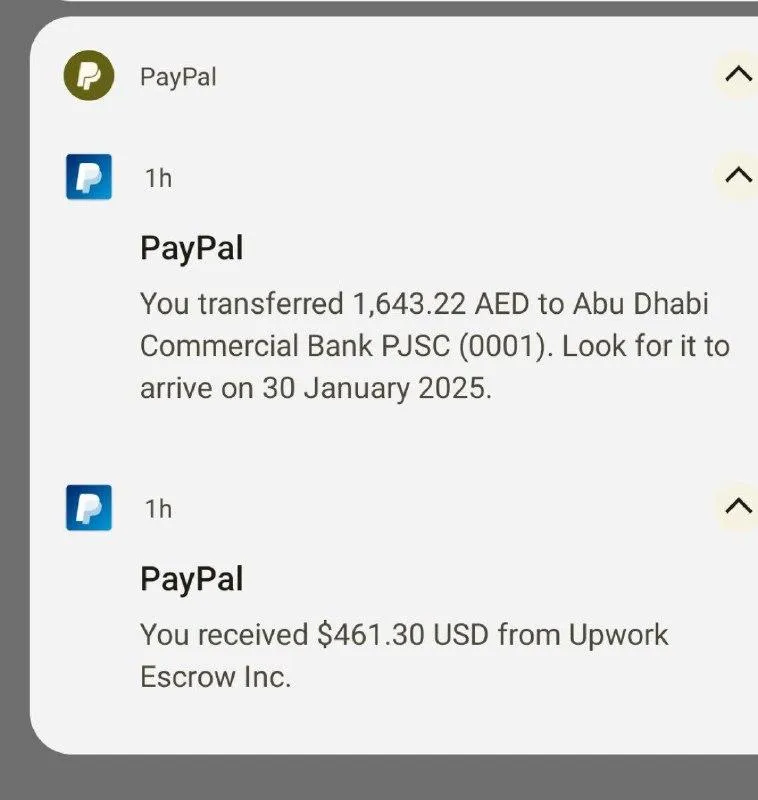Collapse the AED transfer notification chevron

point(738,175)
